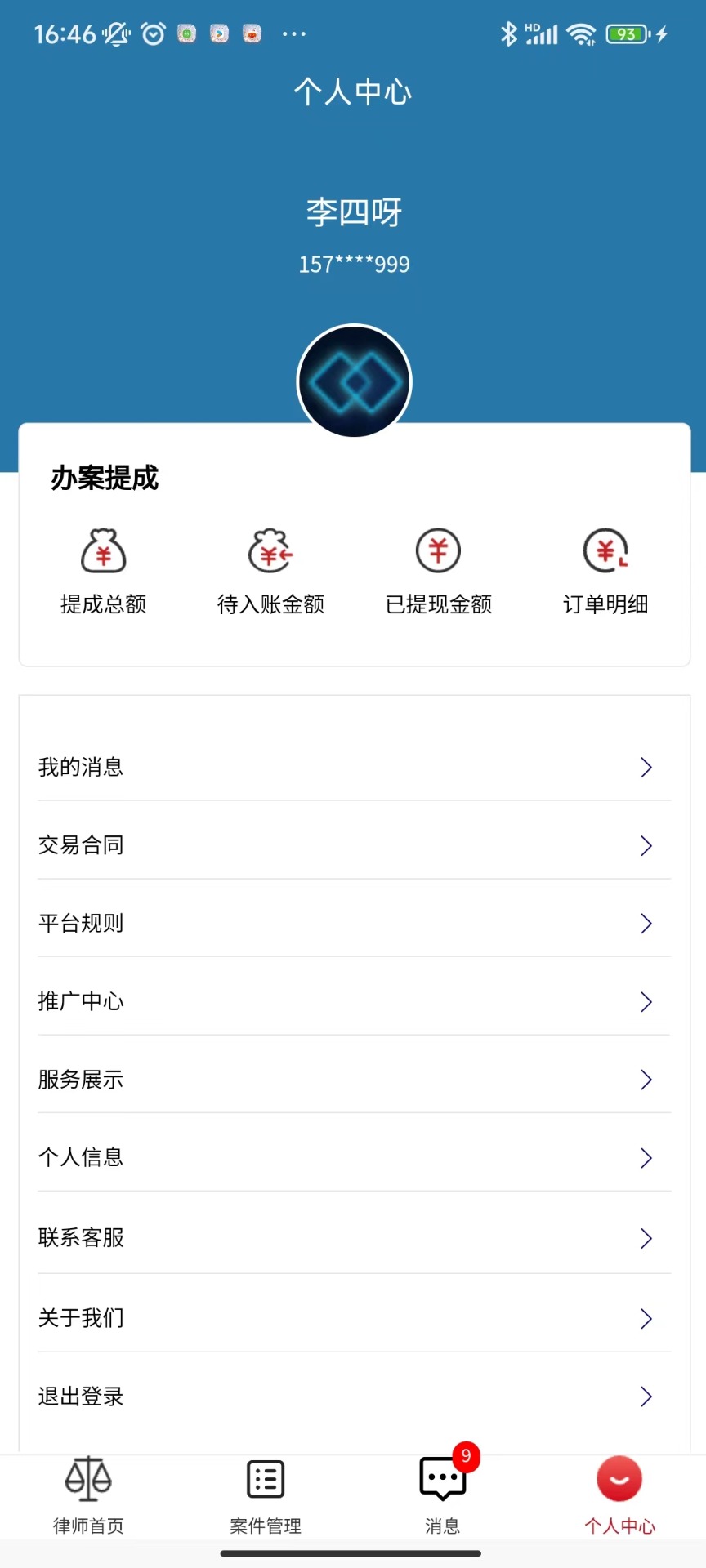This screenshot has width=706, height=1568.
Task: Open 服务展示 row
Action: tap(354, 1080)
